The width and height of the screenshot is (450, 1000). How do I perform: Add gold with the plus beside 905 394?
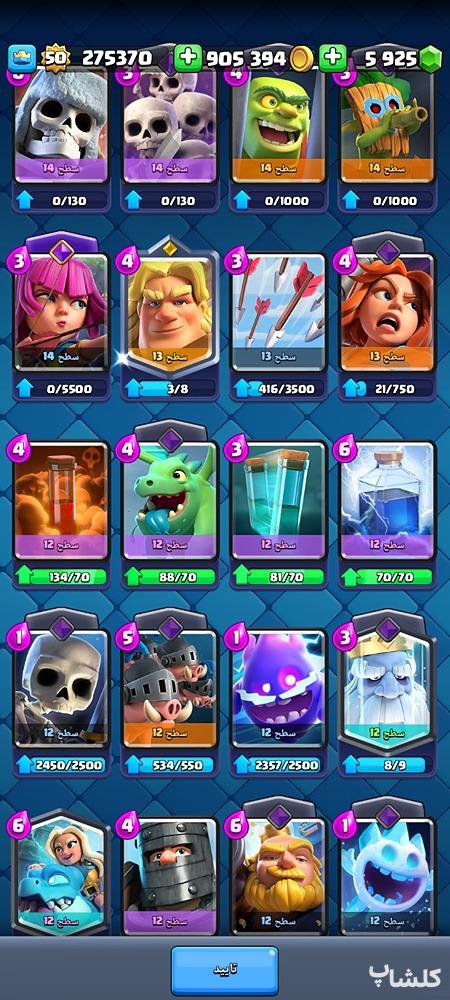point(187,58)
